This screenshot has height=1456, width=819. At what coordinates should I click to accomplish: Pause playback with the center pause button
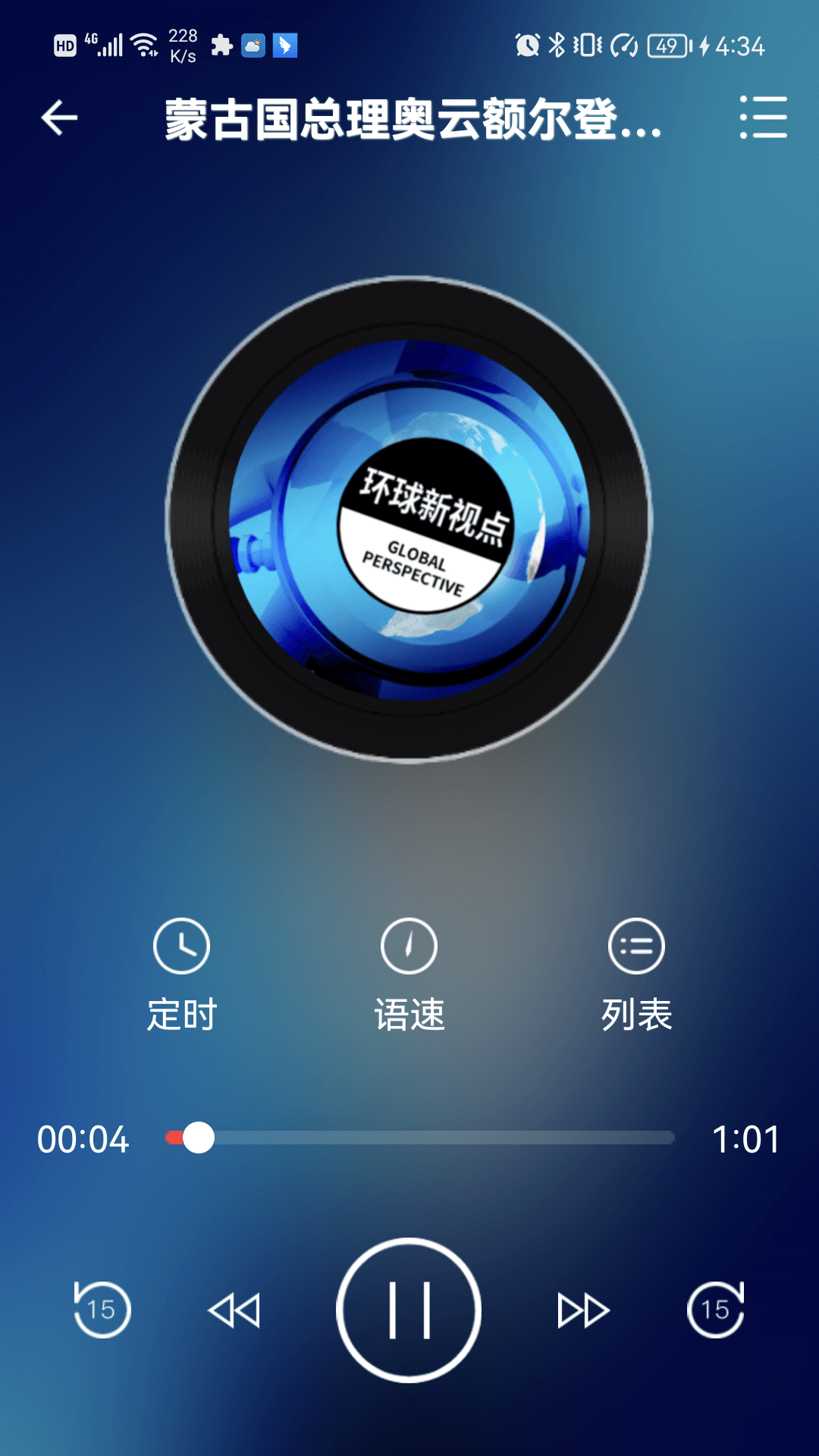tap(409, 1310)
